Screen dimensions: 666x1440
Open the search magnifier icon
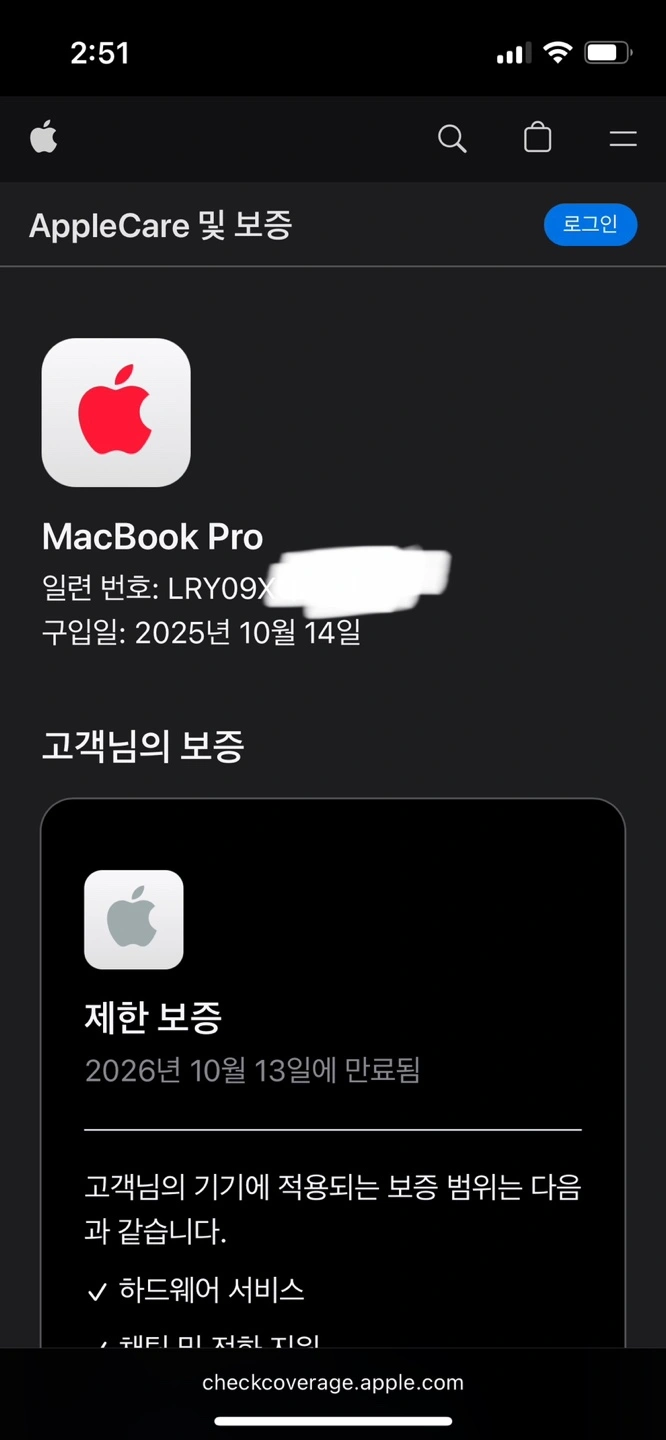pyautogui.click(x=452, y=139)
